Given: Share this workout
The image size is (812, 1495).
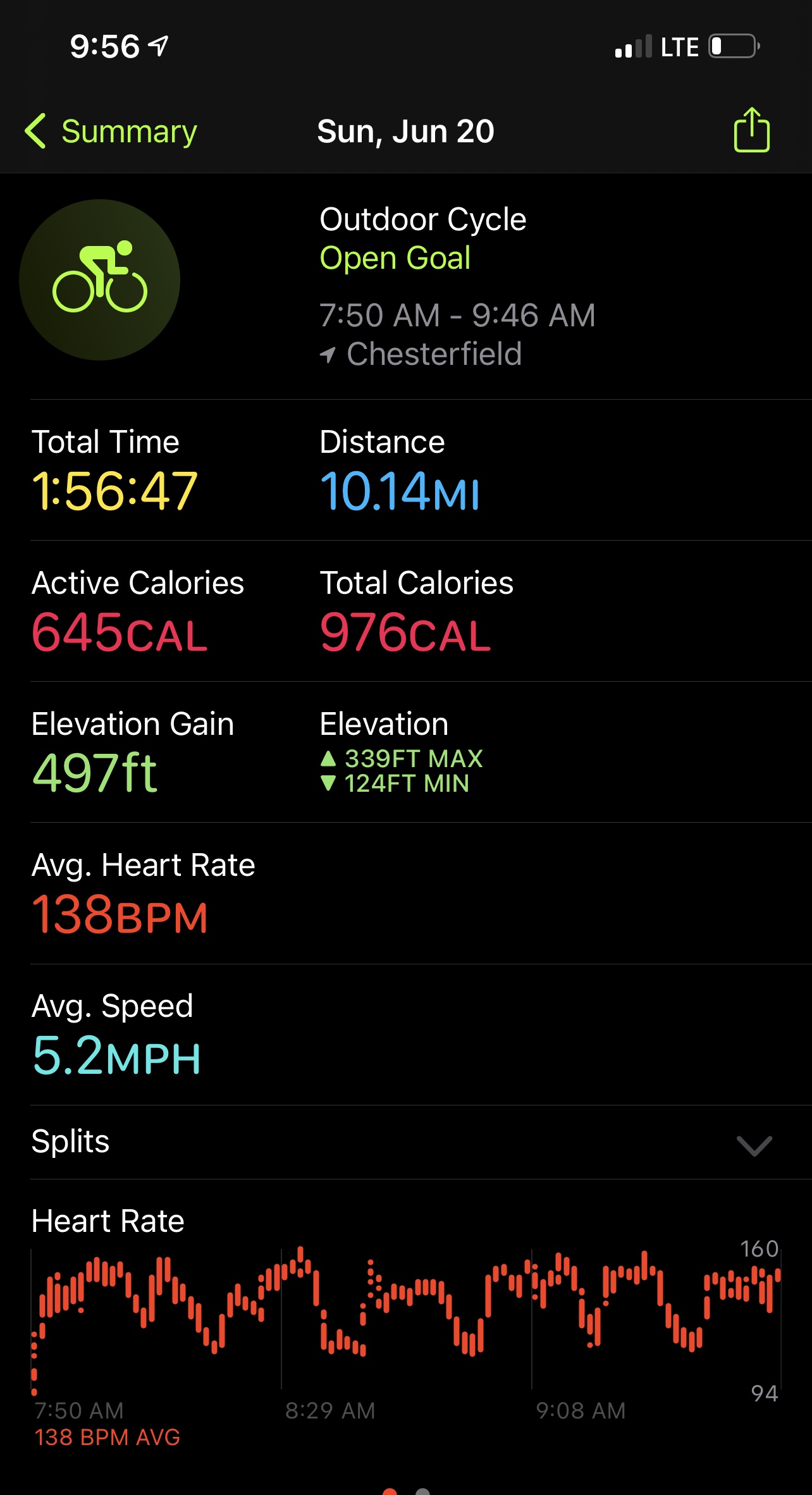Looking at the screenshot, I should (x=751, y=130).
